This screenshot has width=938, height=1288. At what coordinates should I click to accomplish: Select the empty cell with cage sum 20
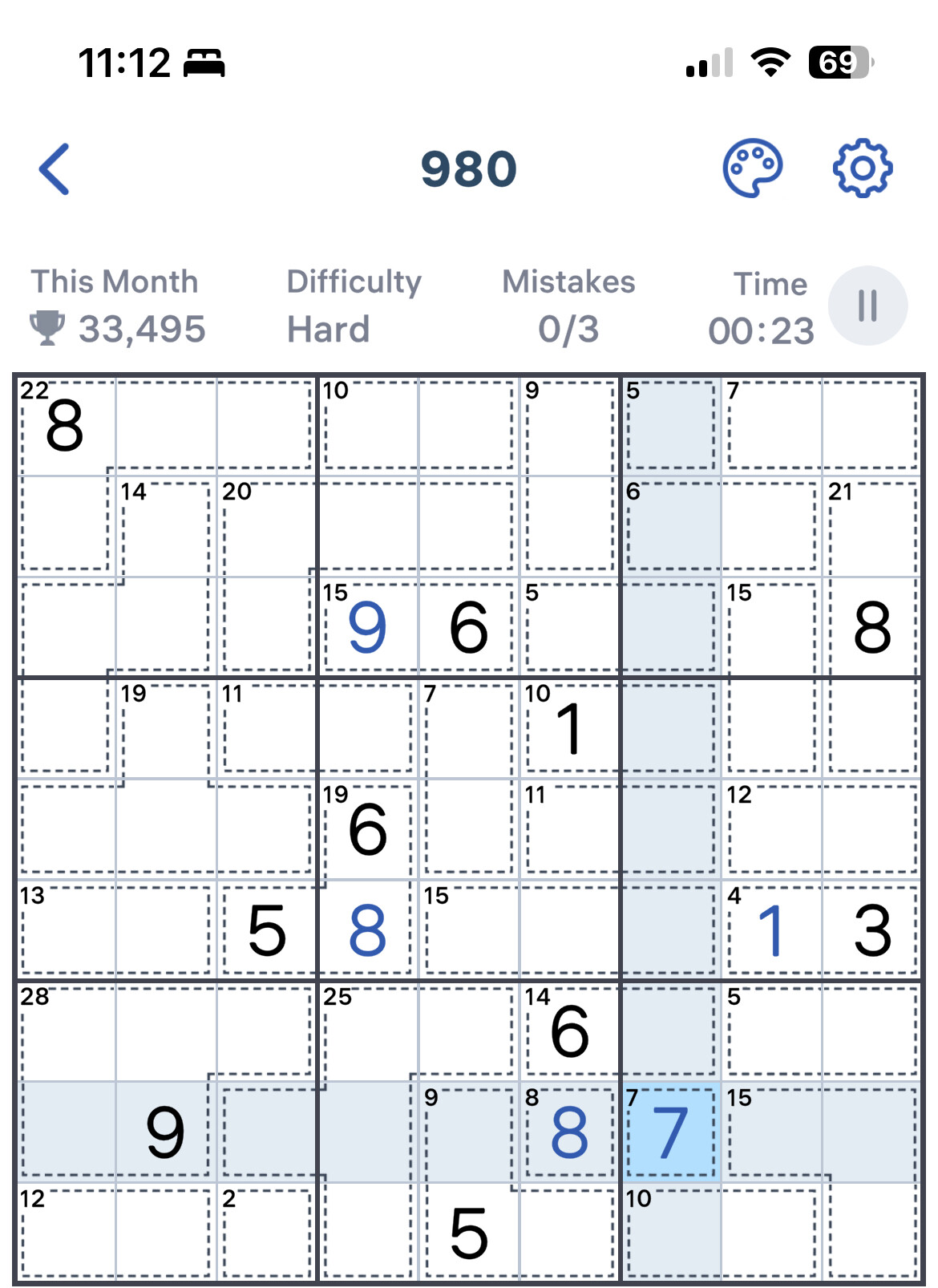click(x=267, y=527)
